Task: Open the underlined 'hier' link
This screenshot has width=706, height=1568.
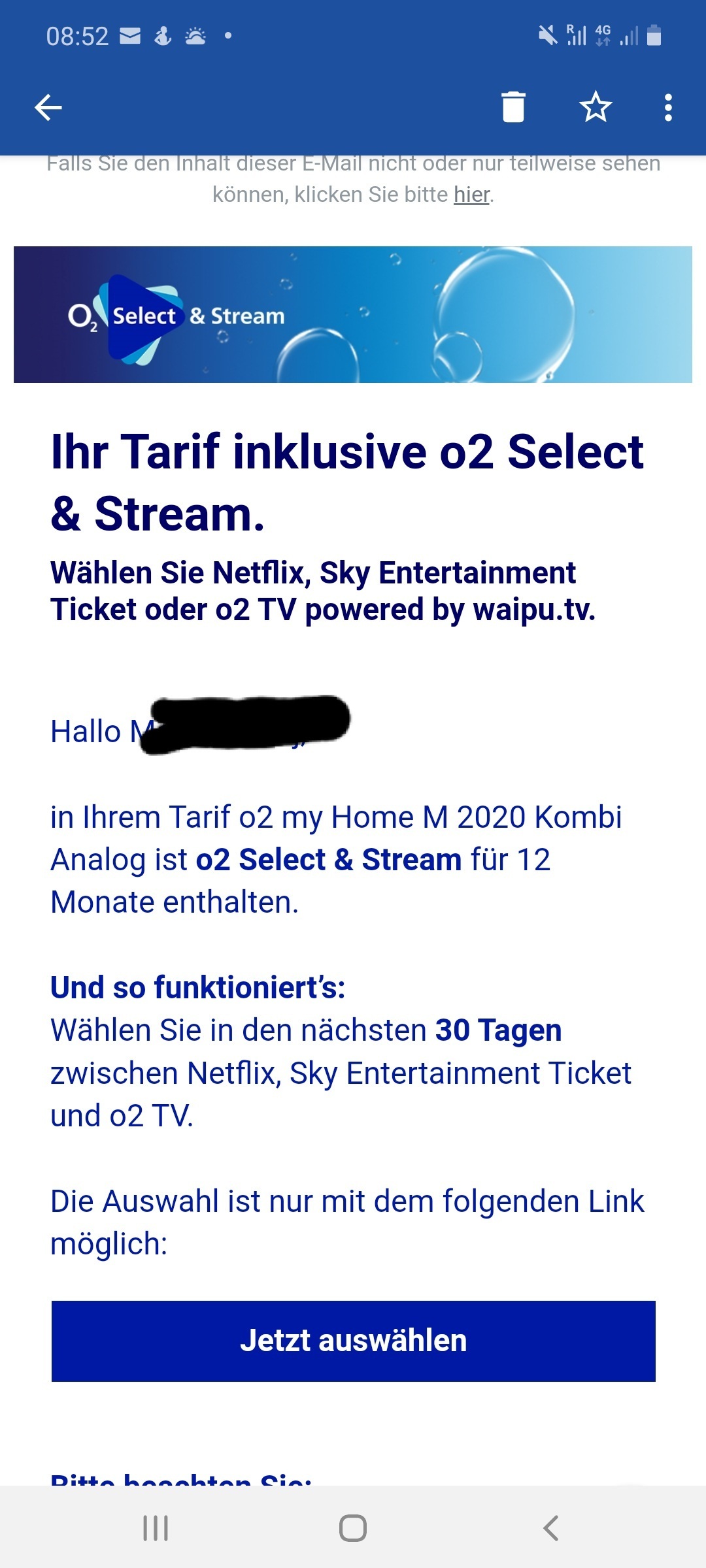Action: click(471, 195)
